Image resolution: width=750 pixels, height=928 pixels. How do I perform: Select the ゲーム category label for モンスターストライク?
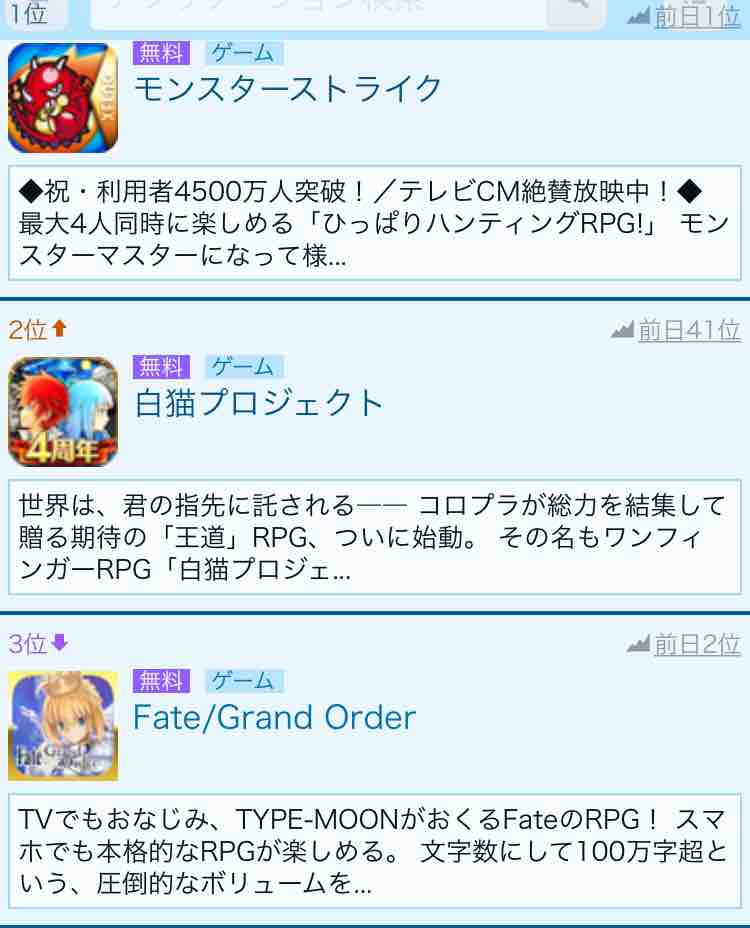(243, 53)
